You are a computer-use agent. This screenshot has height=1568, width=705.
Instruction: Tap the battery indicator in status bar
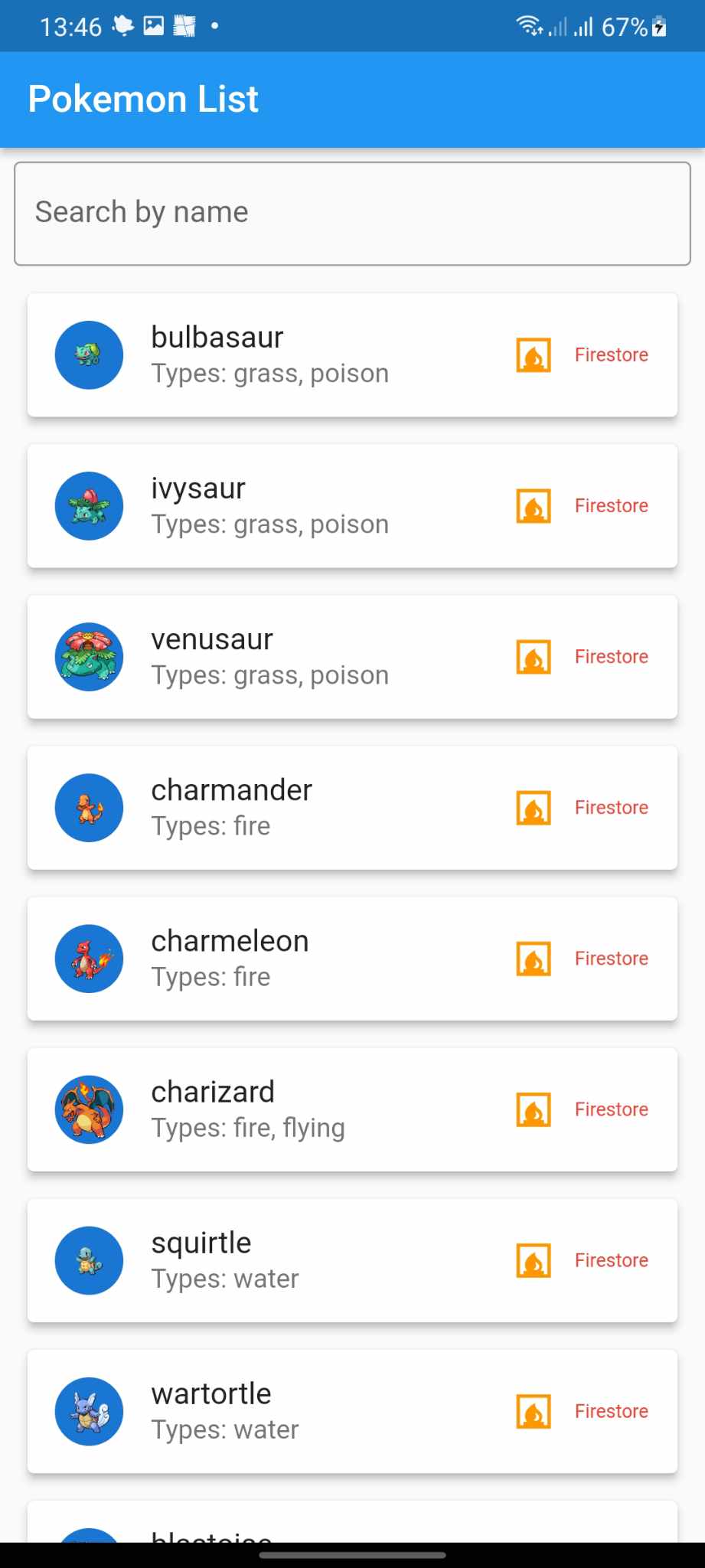pyautogui.click(x=657, y=25)
